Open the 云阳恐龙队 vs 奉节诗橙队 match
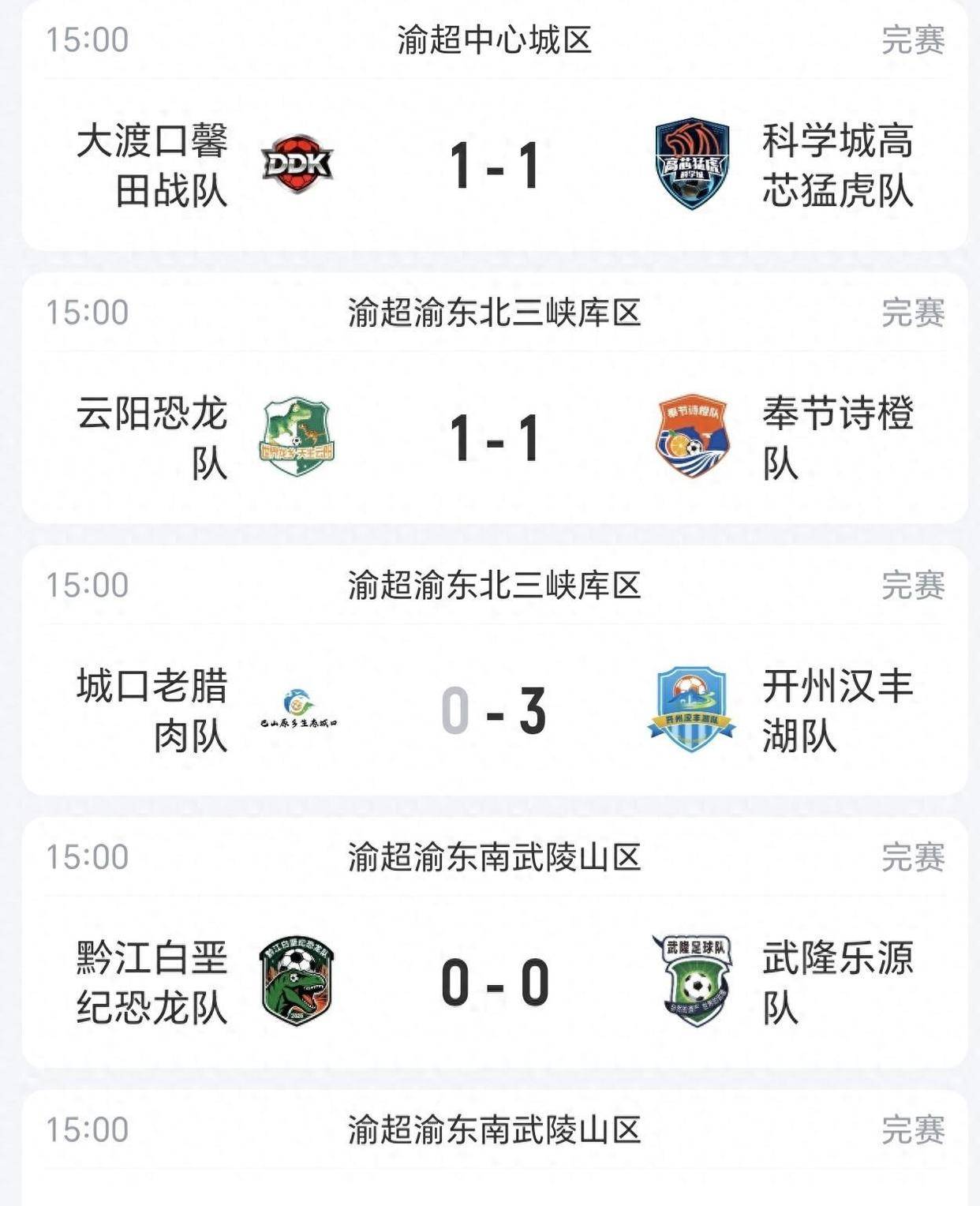This screenshot has height=1206, width=980. (x=494, y=438)
